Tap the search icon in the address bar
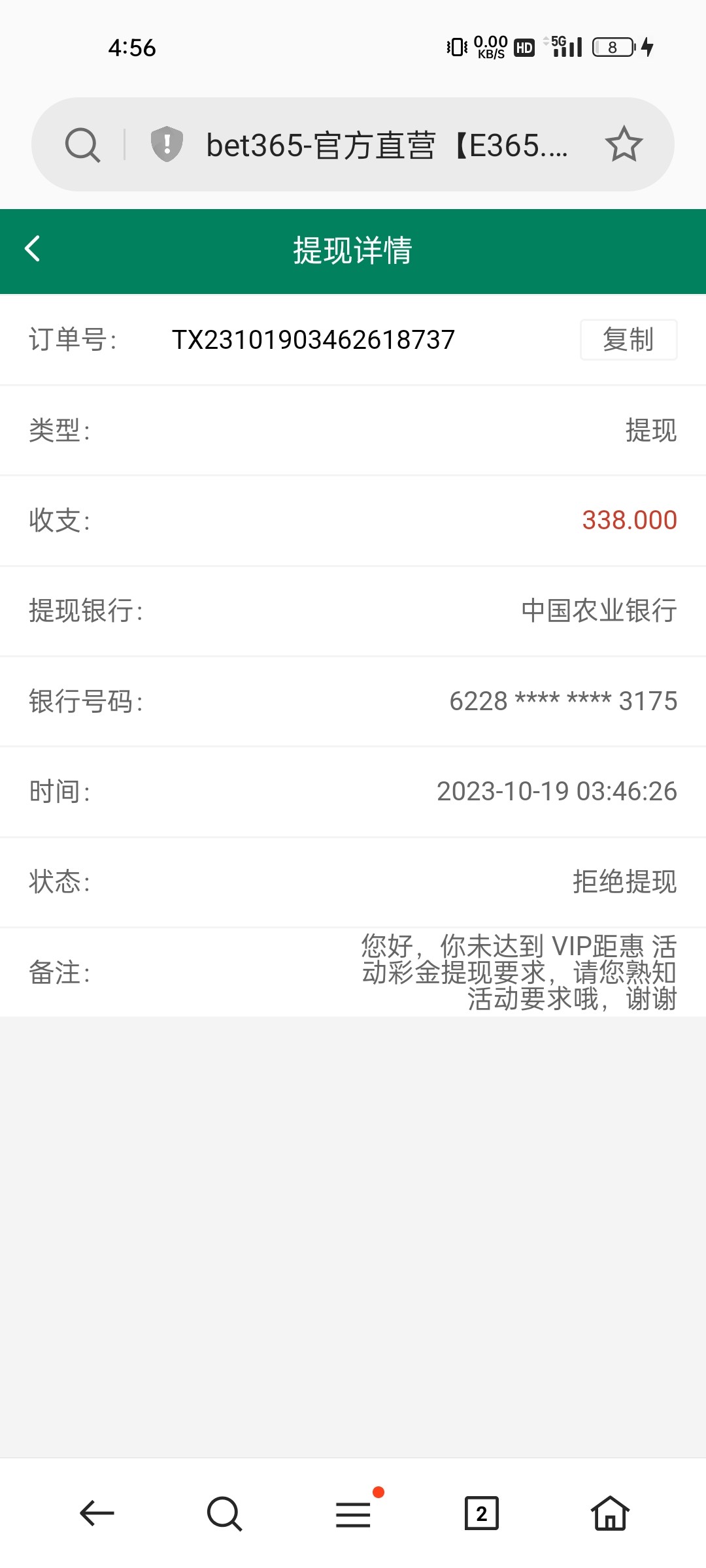706x1568 pixels. click(x=82, y=144)
